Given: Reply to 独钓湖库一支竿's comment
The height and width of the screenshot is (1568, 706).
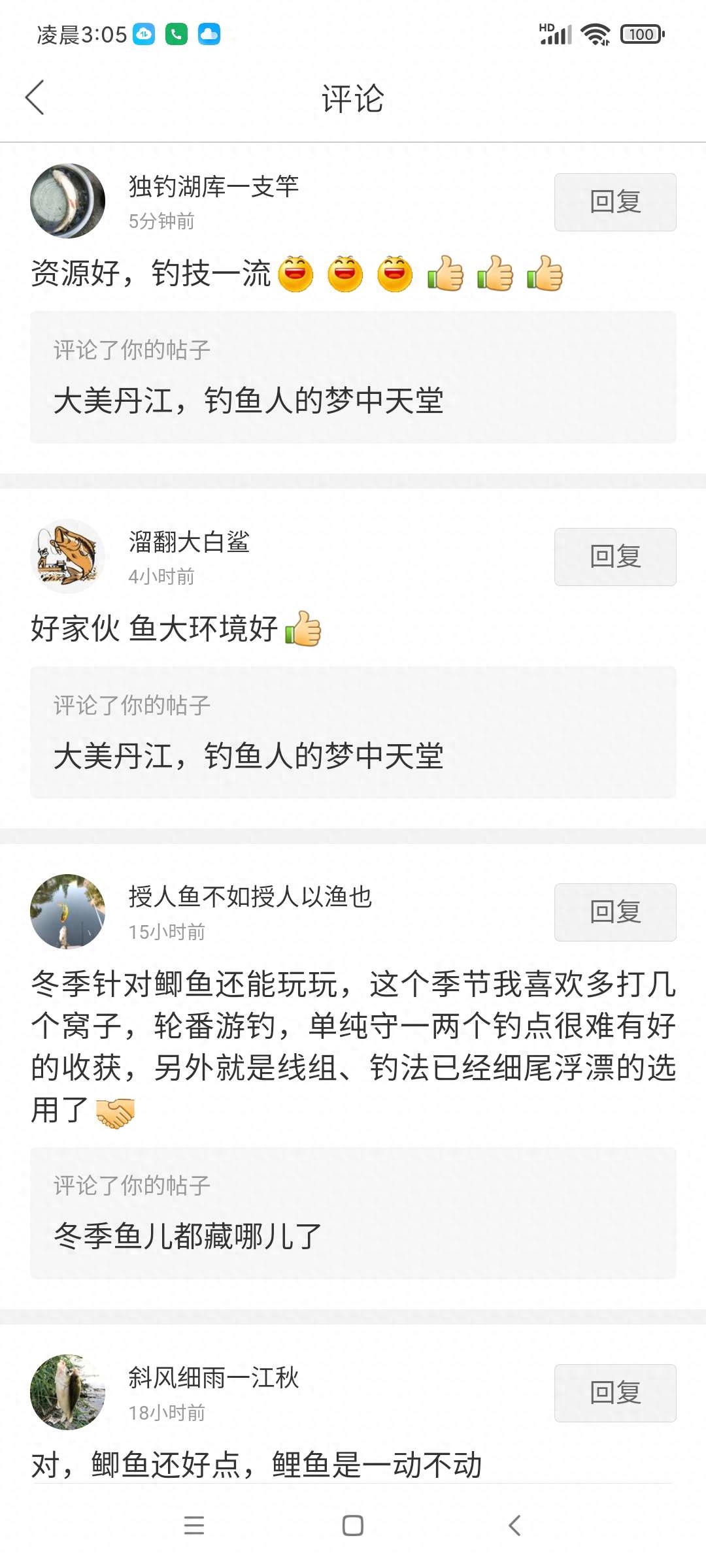Looking at the screenshot, I should point(614,202).
